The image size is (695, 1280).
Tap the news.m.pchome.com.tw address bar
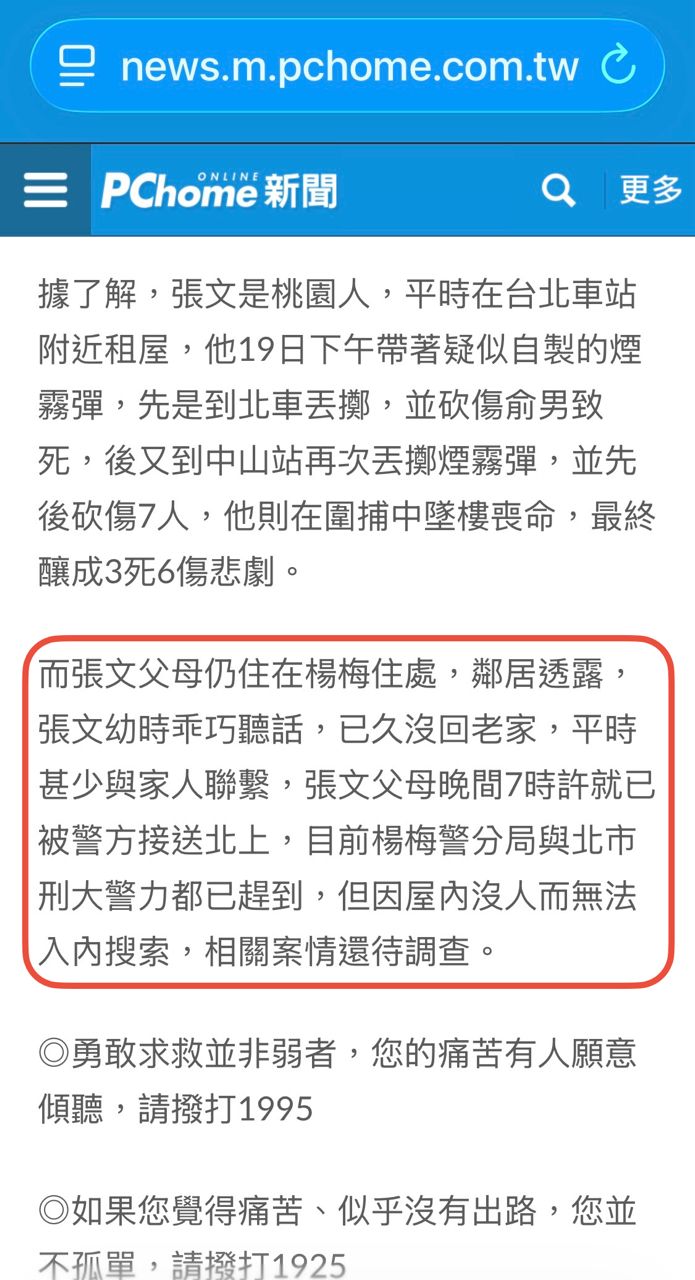pos(347,66)
